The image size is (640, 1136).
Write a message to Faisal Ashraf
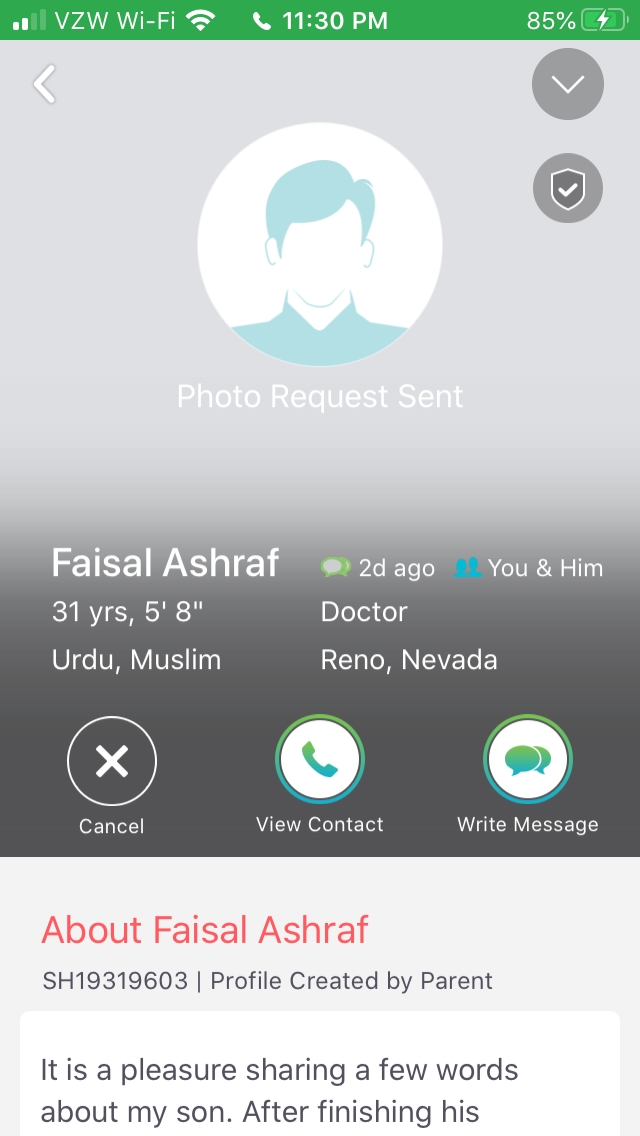click(x=527, y=763)
